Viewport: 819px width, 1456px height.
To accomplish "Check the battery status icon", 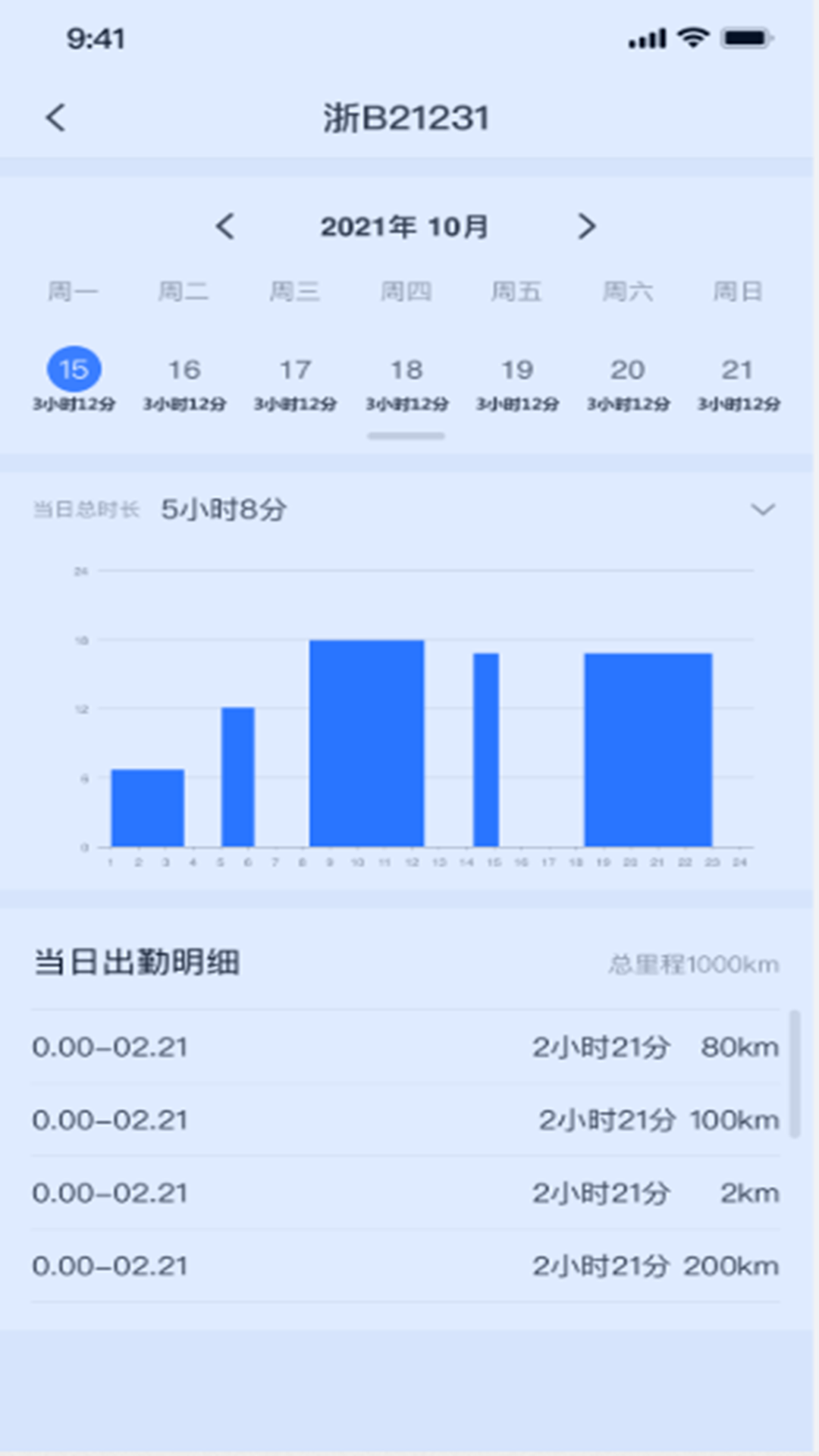I will coord(745,36).
